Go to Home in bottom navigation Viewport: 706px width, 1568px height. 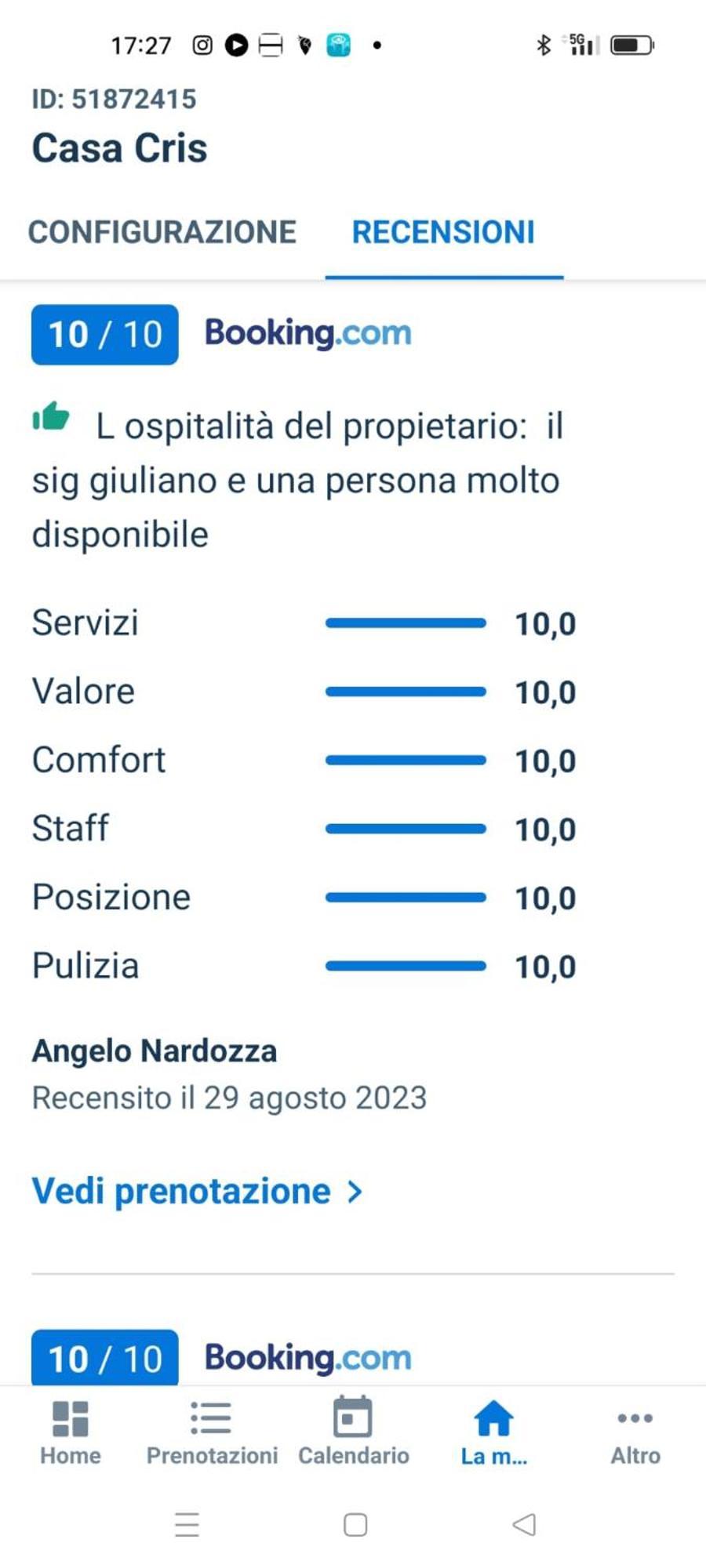pos(71,1432)
